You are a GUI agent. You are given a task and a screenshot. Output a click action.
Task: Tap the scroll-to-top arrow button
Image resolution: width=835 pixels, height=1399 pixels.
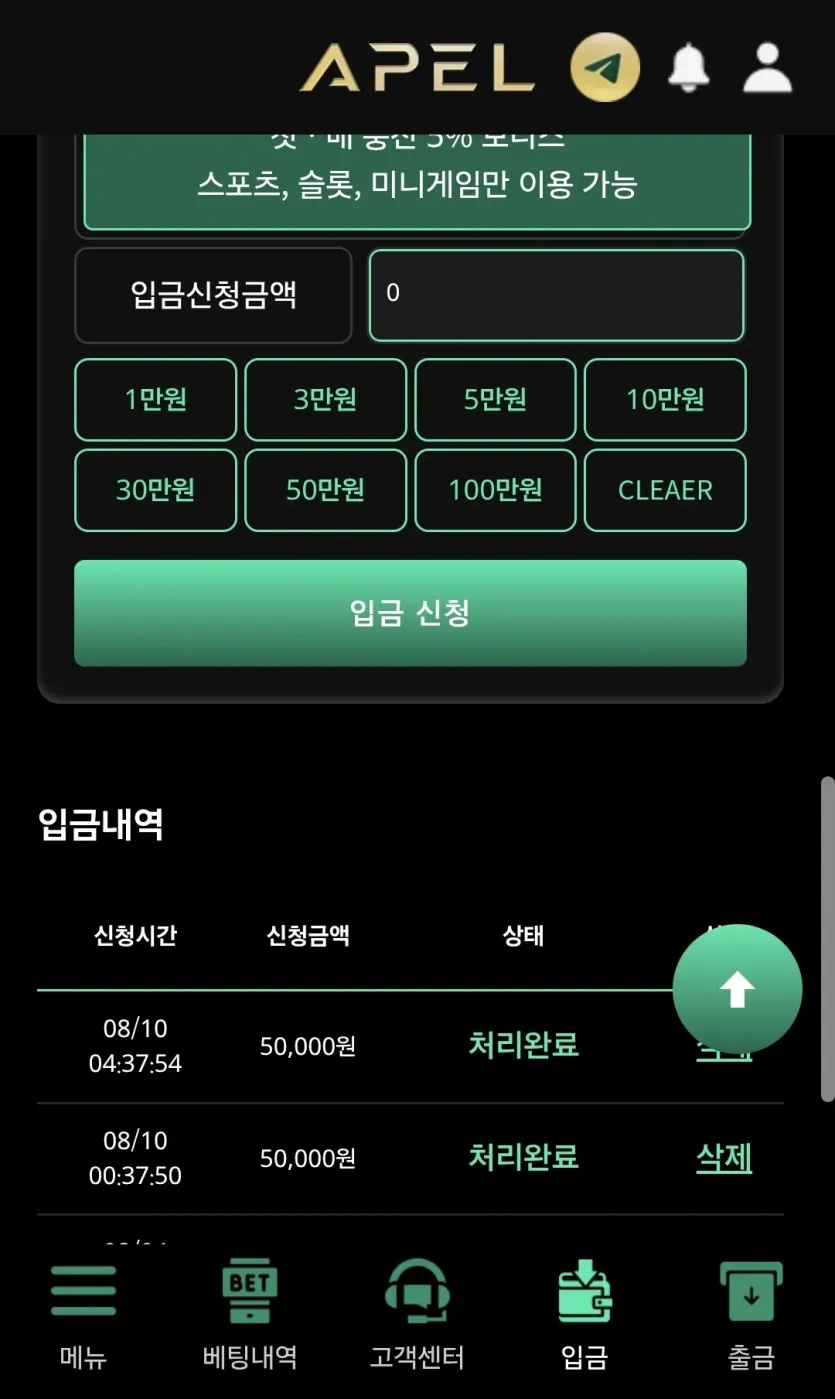737,990
